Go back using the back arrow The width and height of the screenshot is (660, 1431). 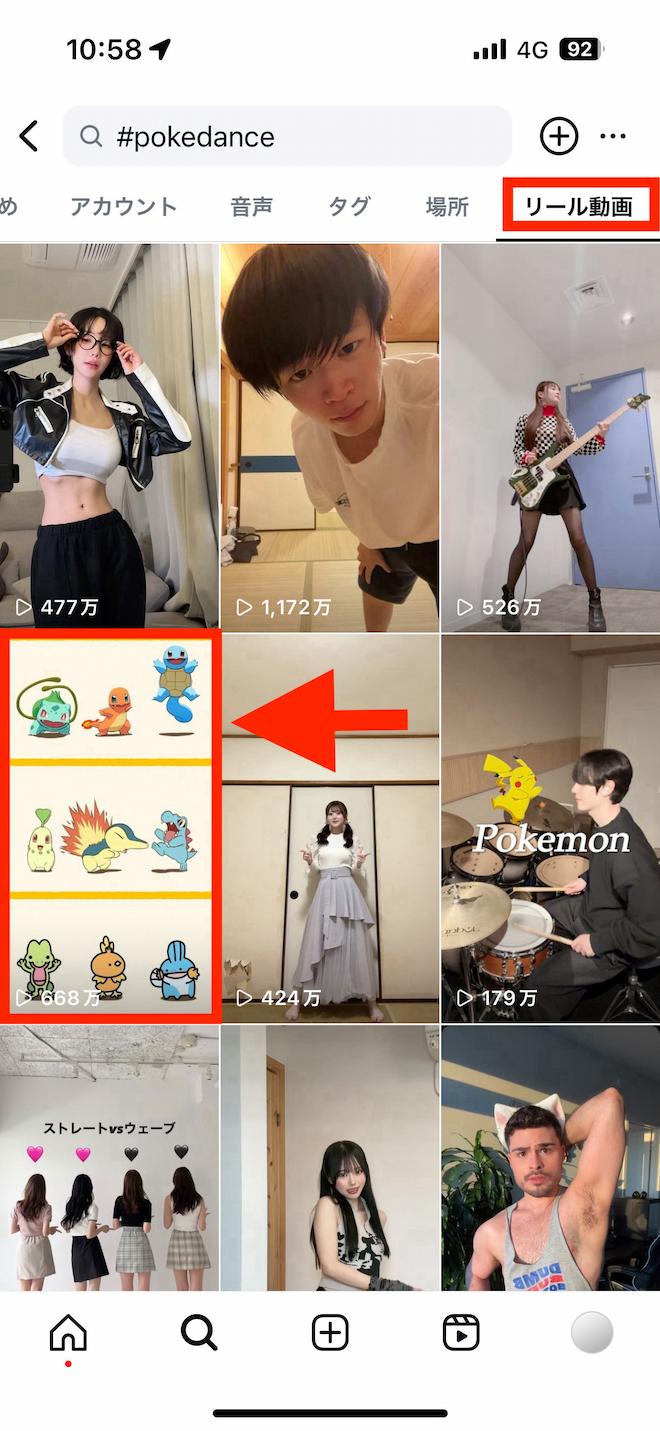click(29, 136)
